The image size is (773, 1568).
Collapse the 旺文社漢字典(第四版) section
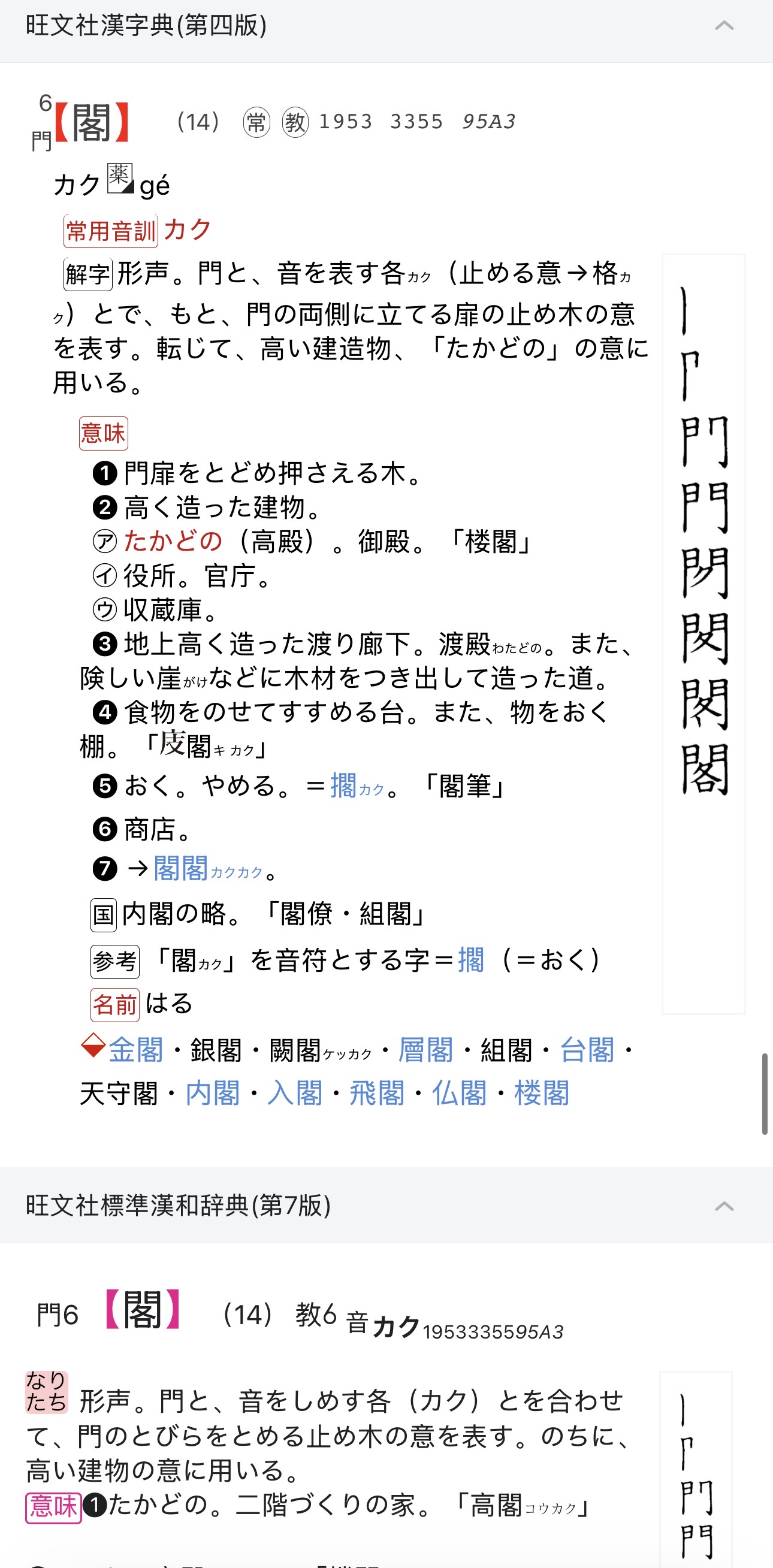[x=724, y=26]
